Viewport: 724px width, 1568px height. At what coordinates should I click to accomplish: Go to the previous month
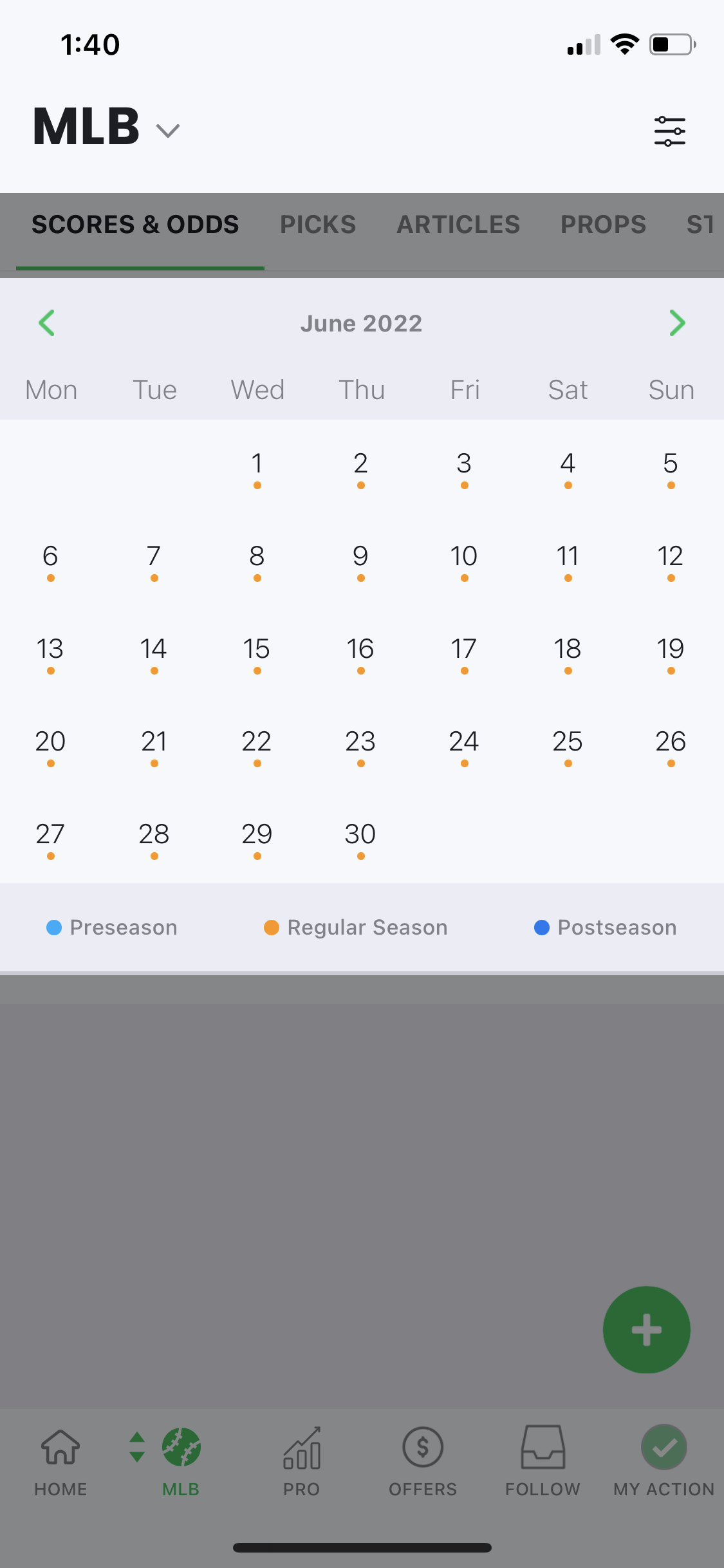click(46, 323)
